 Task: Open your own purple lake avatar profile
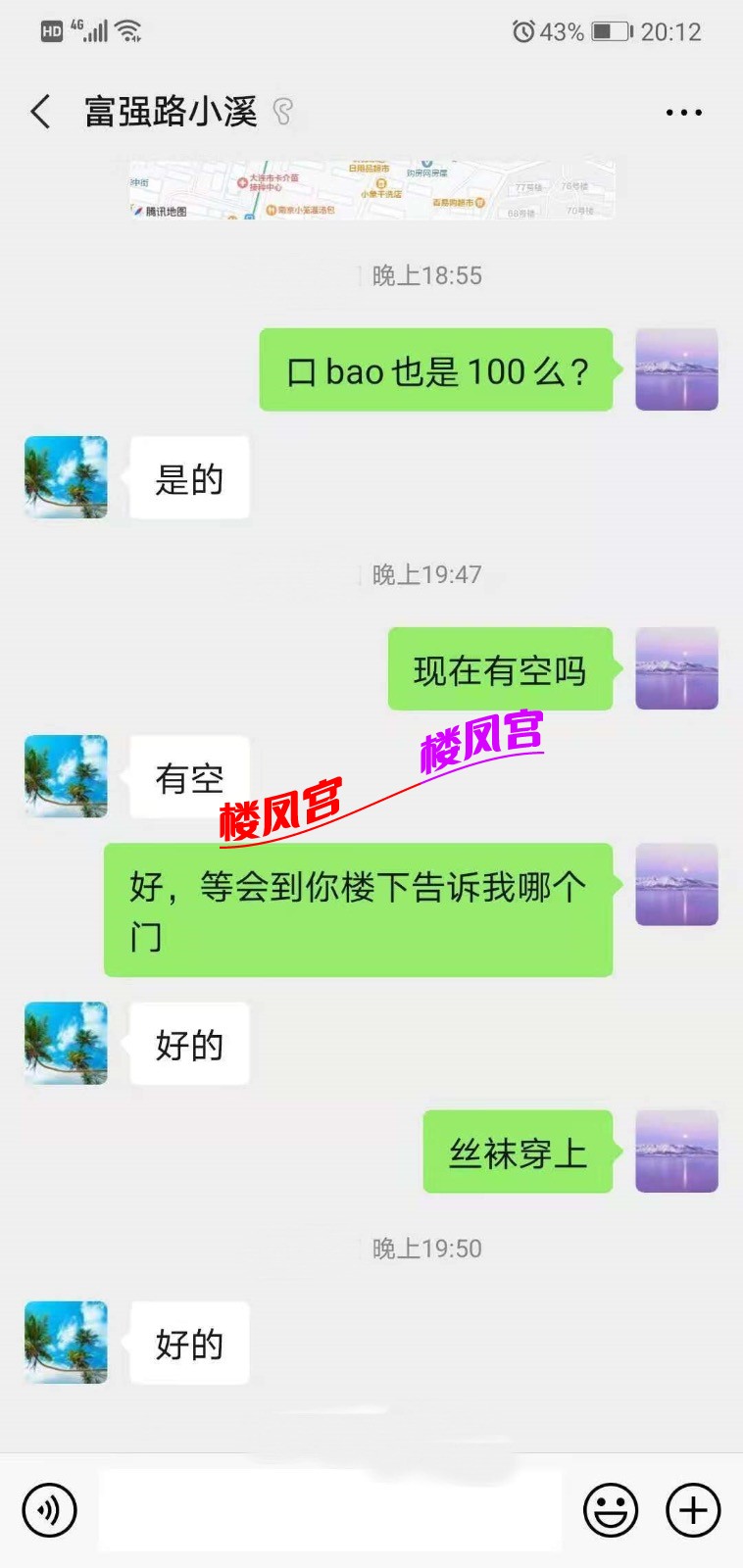[676, 369]
